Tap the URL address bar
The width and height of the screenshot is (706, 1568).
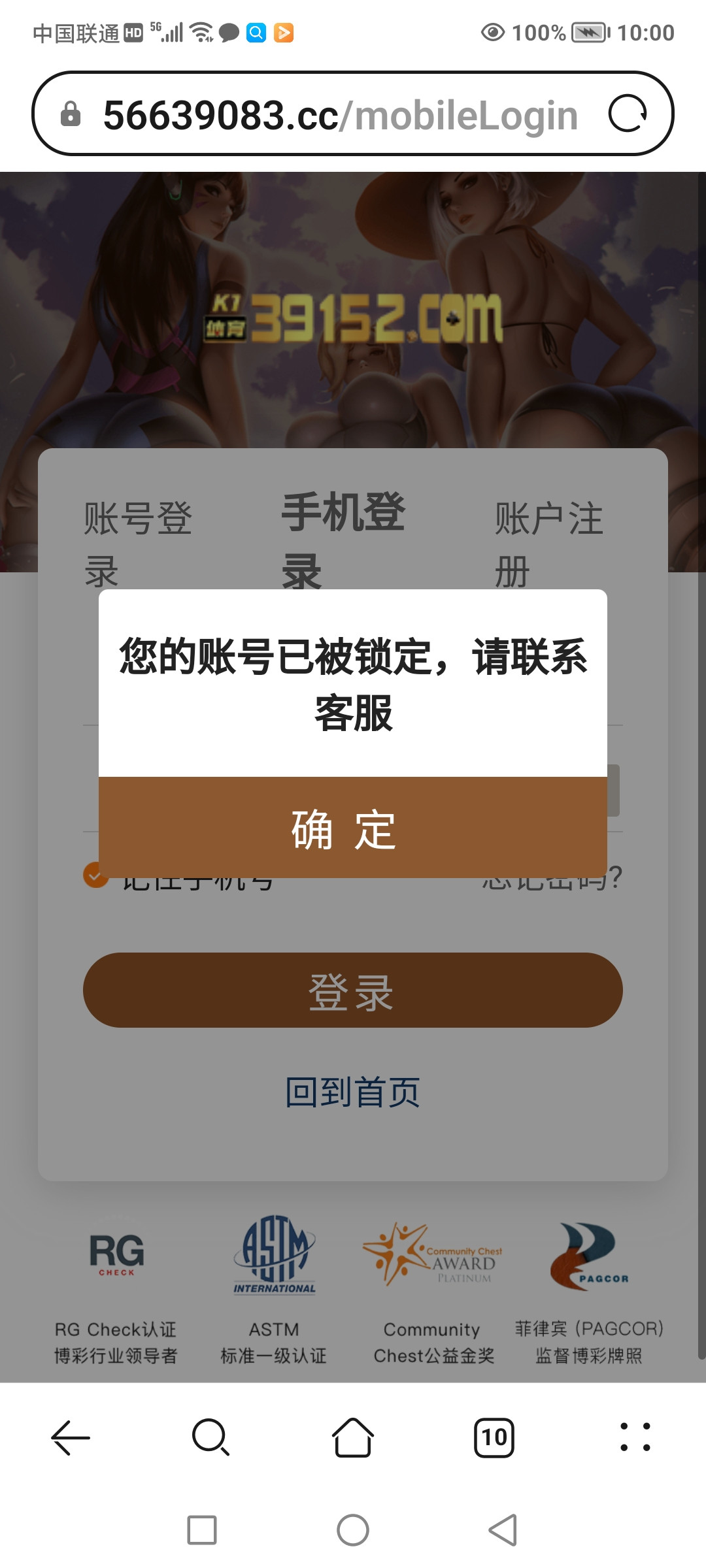(340, 115)
